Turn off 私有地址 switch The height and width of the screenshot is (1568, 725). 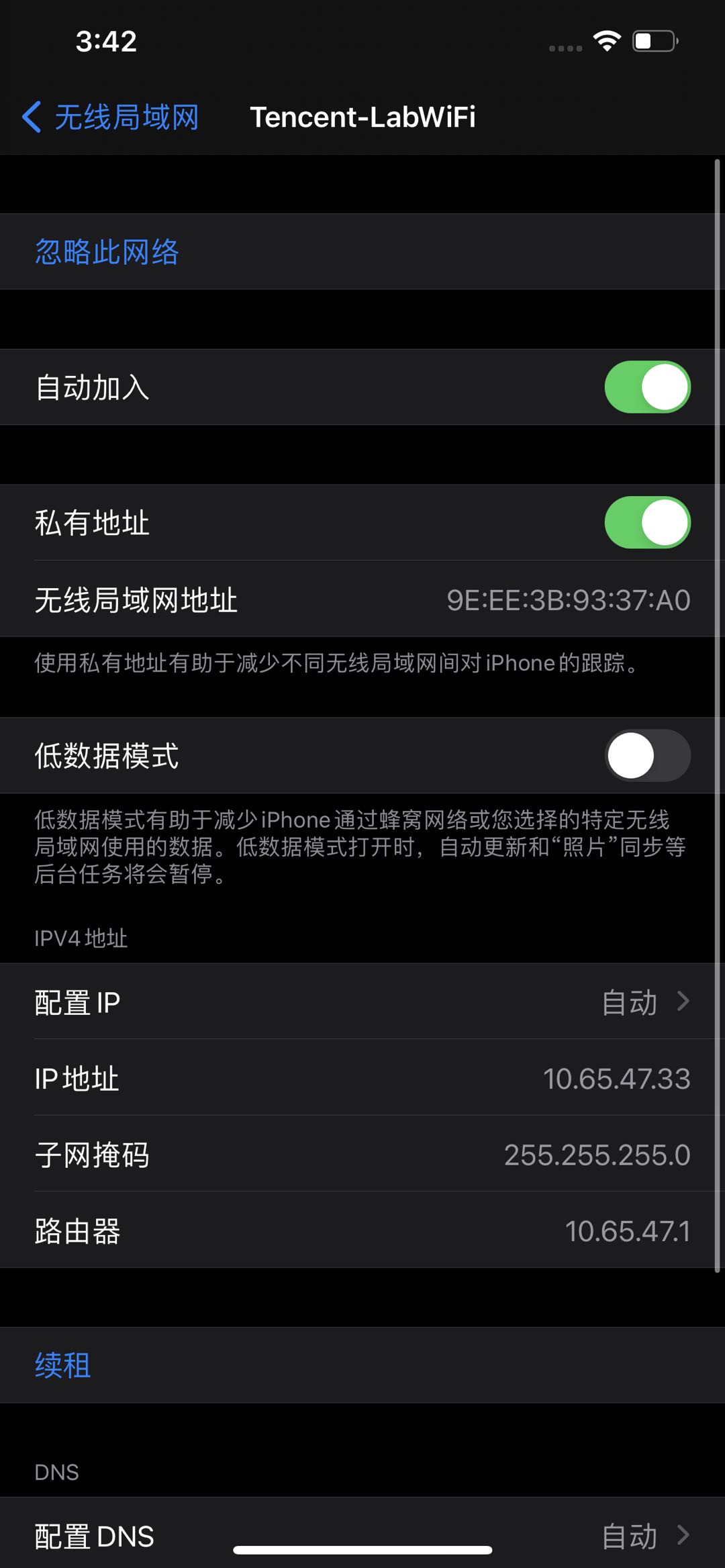coord(646,523)
